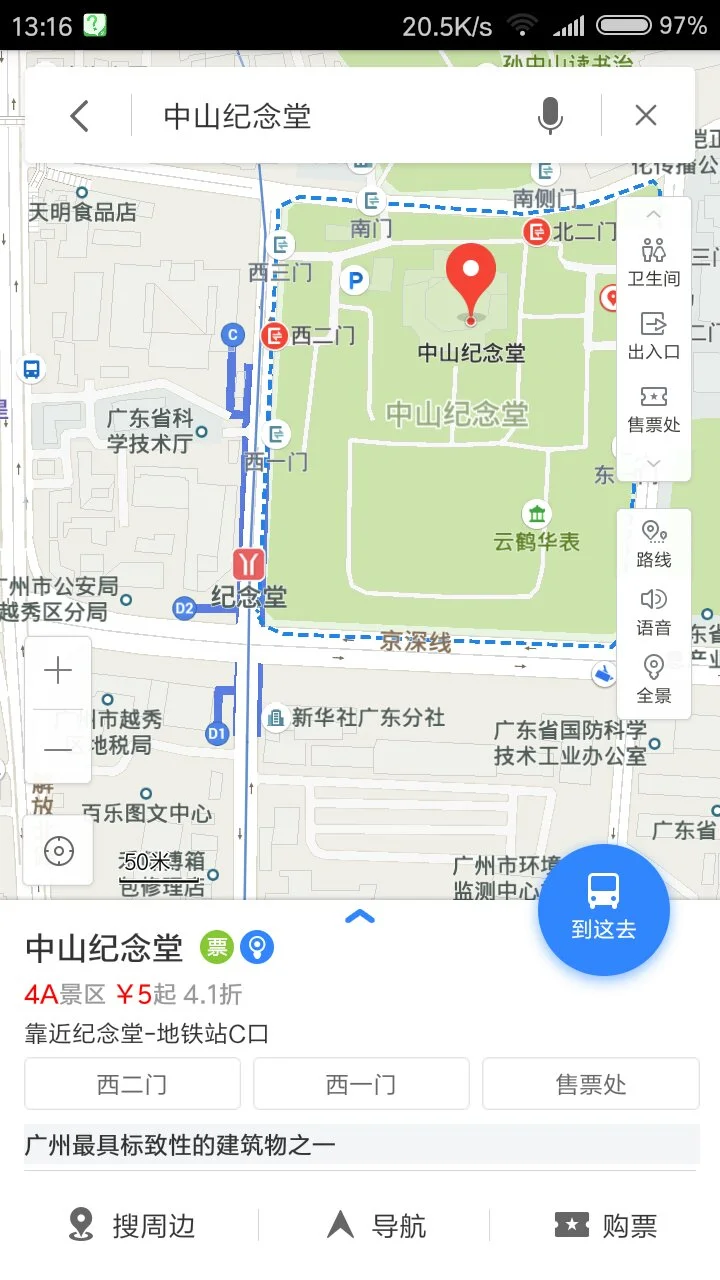This screenshot has width=720, height=1280.
Task: Enable my-location centering with the compass button
Action: [58, 850]
